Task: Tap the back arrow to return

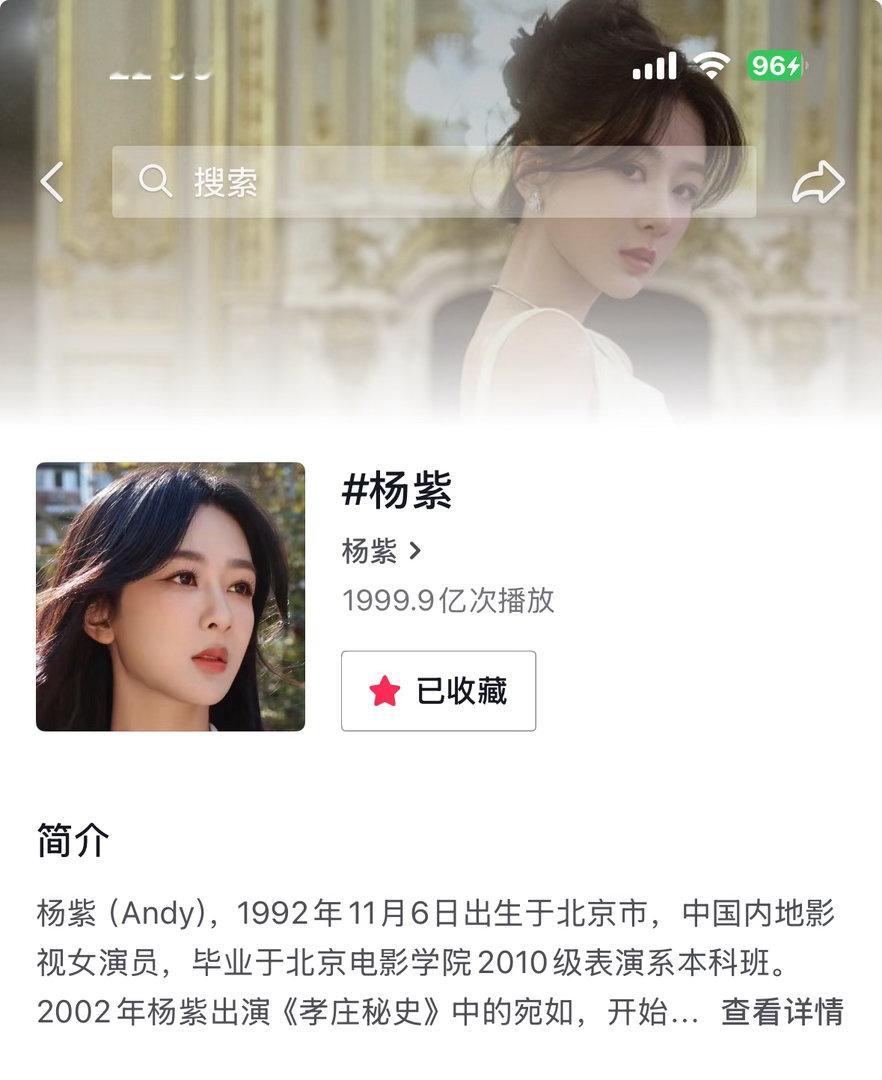Action: pyautogui.click(x=51, y=183)
